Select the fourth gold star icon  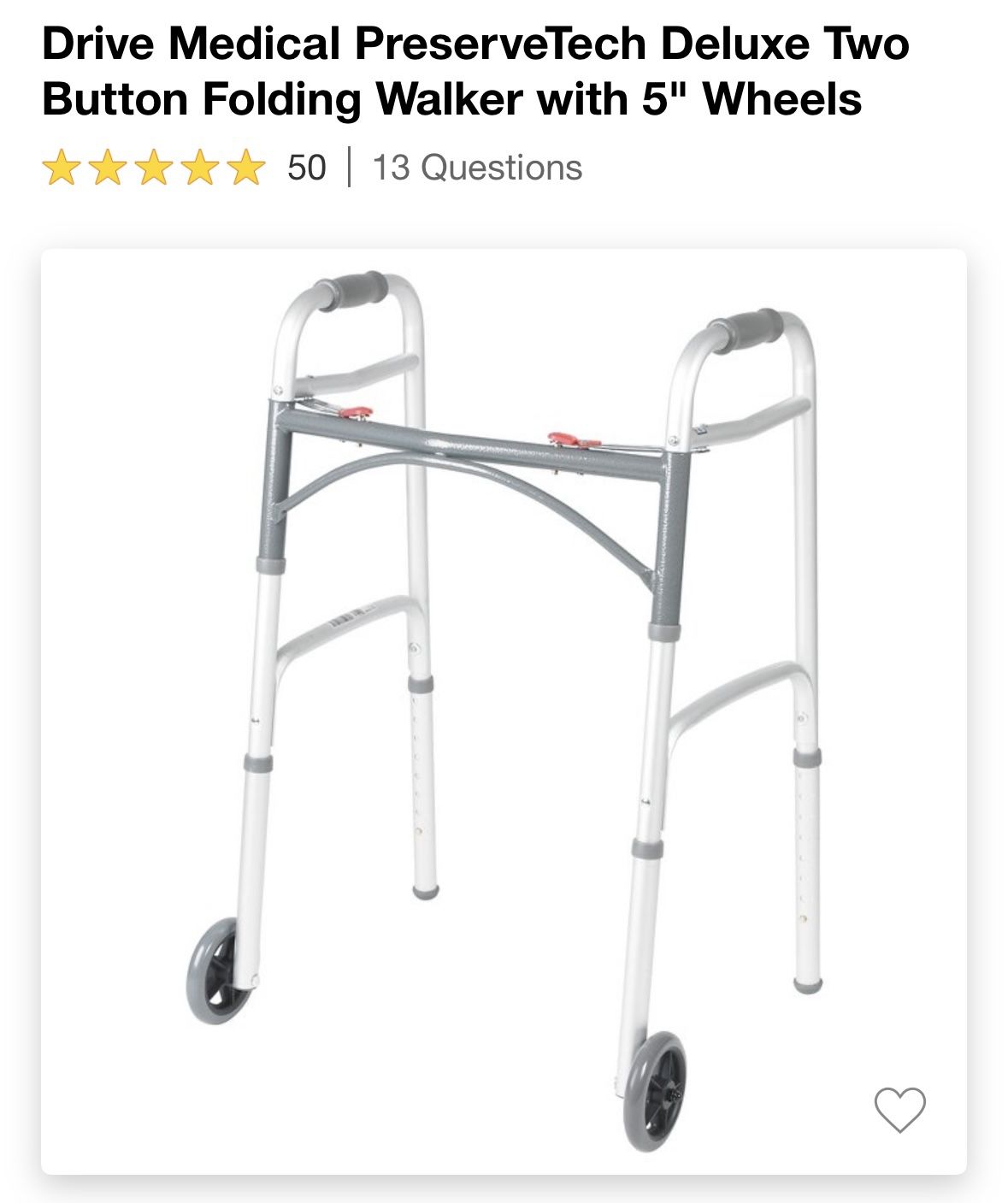(201, 167)
